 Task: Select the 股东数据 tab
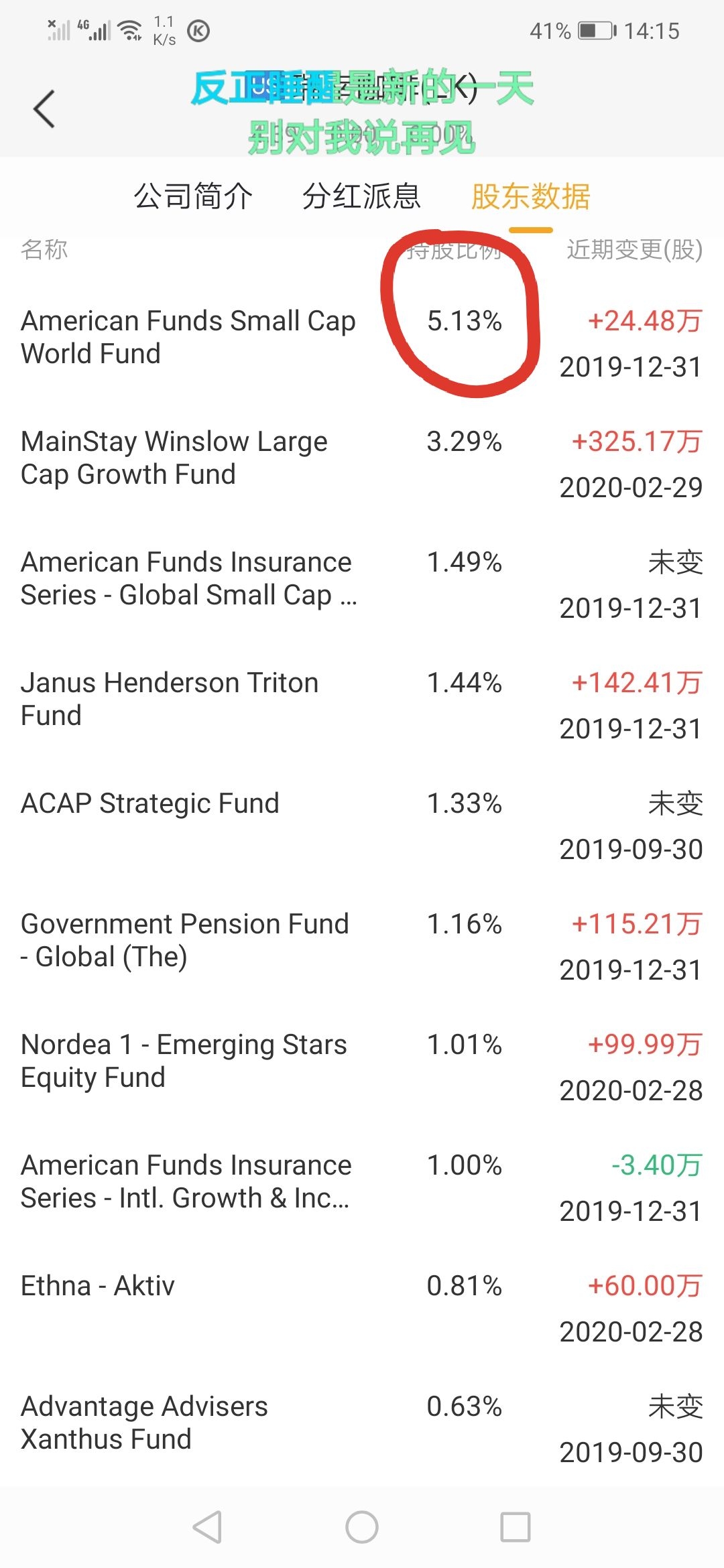[530, 197]
